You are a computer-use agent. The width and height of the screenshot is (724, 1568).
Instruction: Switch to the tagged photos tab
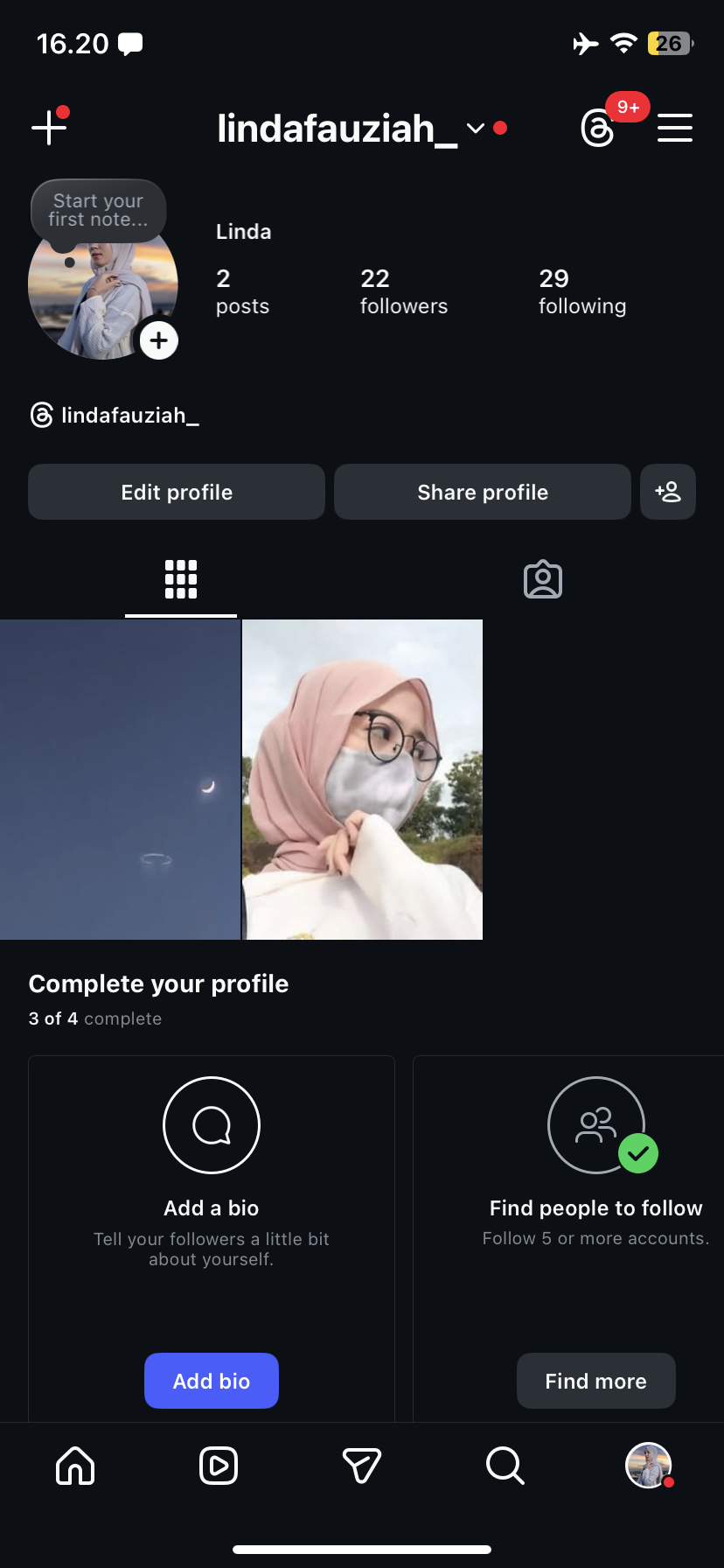(543, 579)
